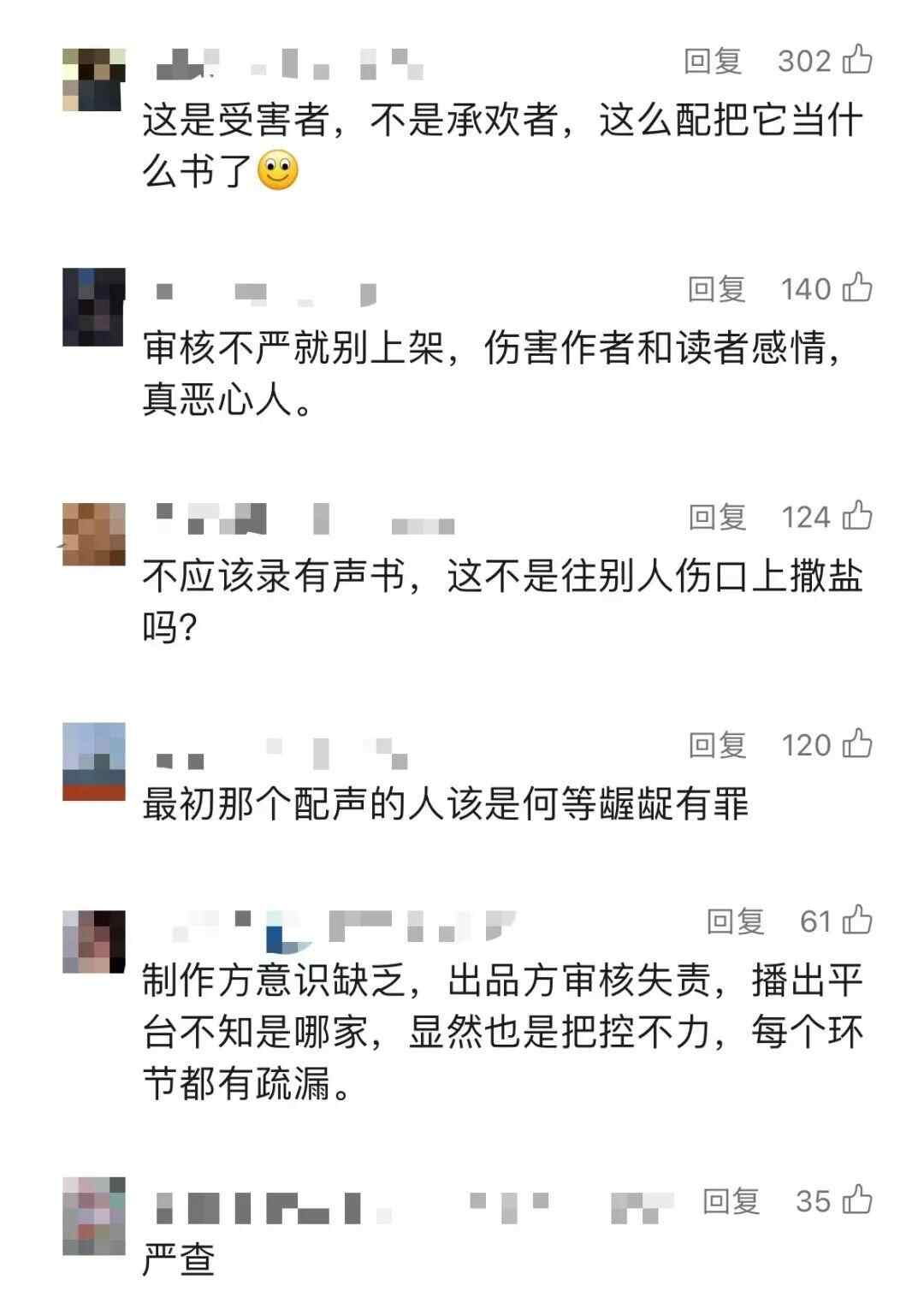
Task: Reply to the comment starting 制作方意识缺乏
Action: tap(735, 921)
